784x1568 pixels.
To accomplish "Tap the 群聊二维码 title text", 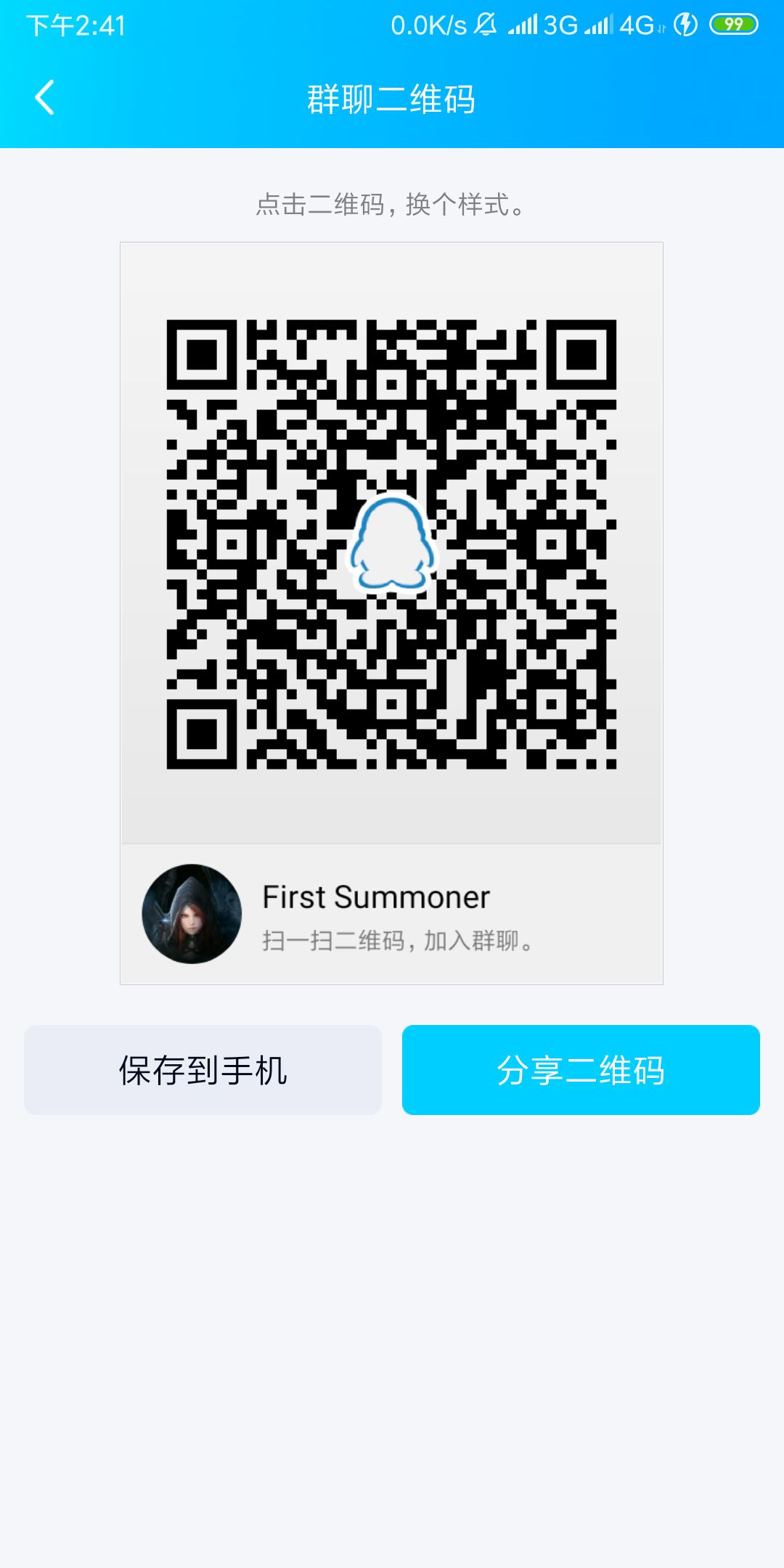I will (x=392, y=98).
